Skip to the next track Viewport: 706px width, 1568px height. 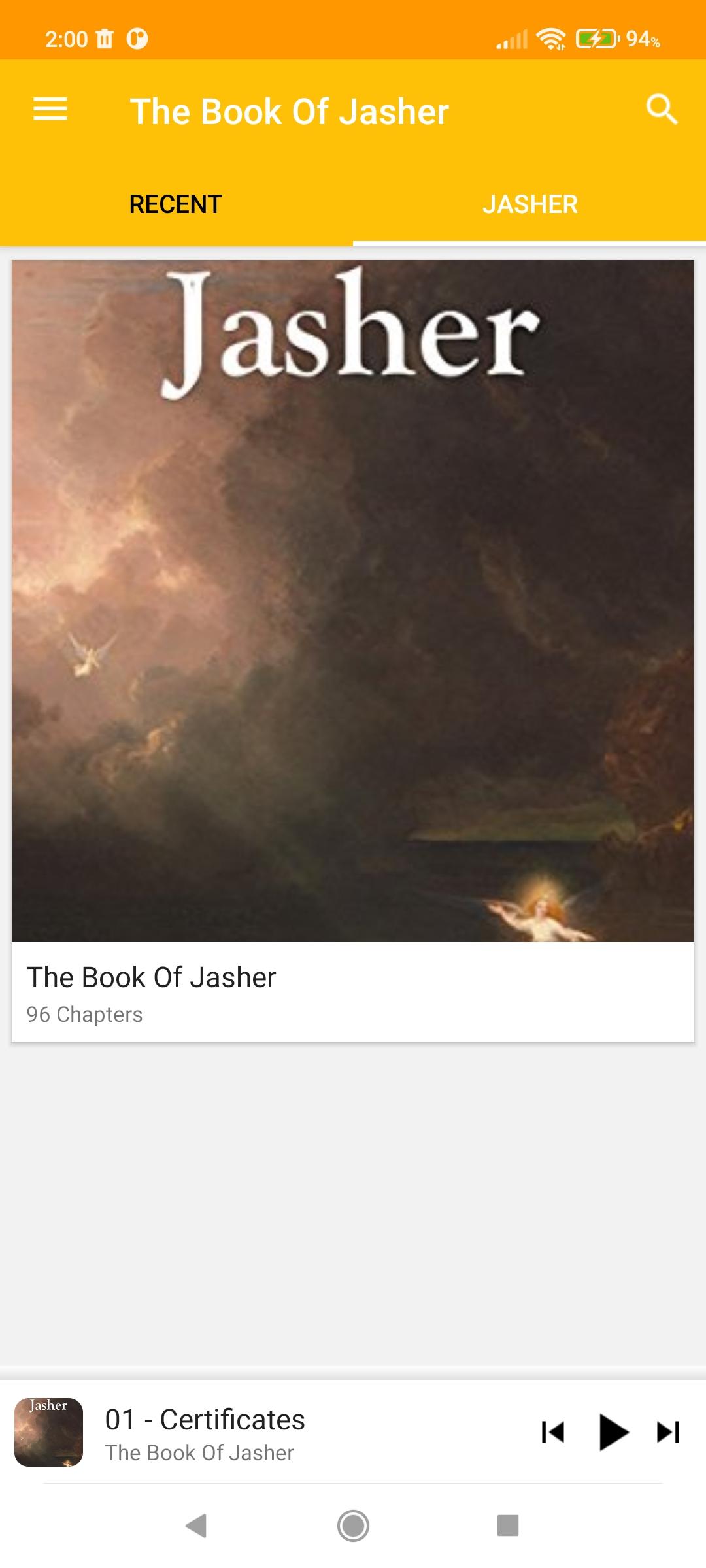pos(668,1432)
